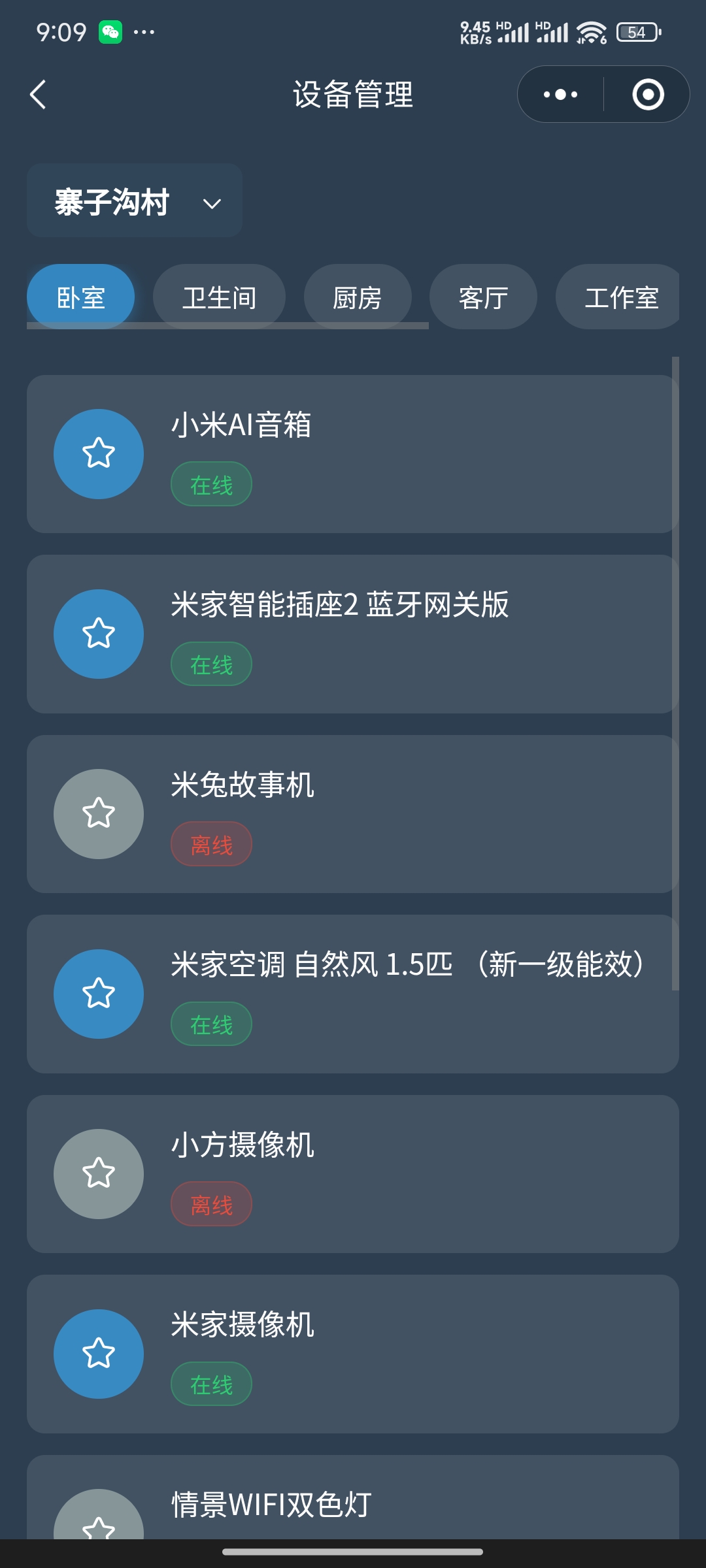Go back using the top-left arrow

click(39, 95)
